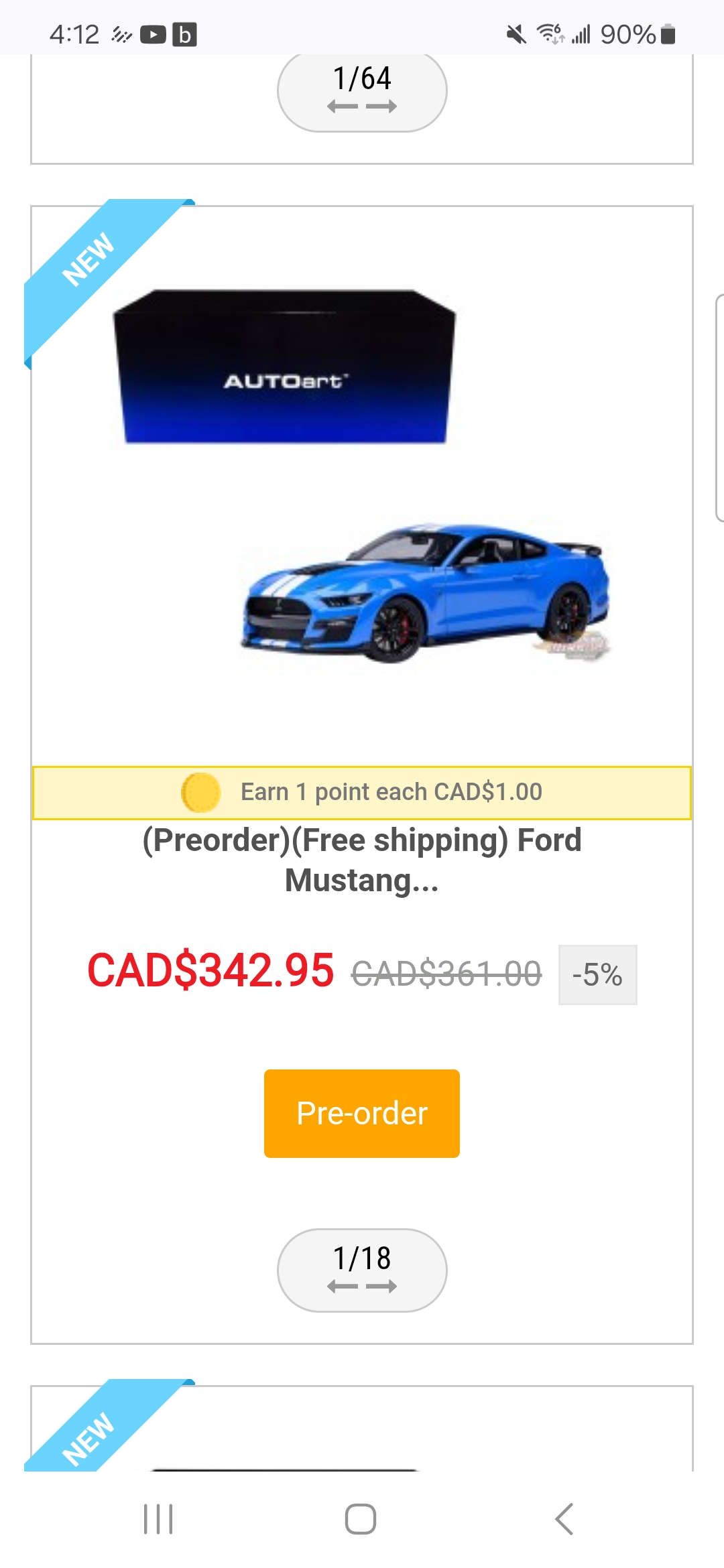The width and height of the screenshot is (724, 1568).
Task: Open the recent apps view
Action: point(158,1519)
